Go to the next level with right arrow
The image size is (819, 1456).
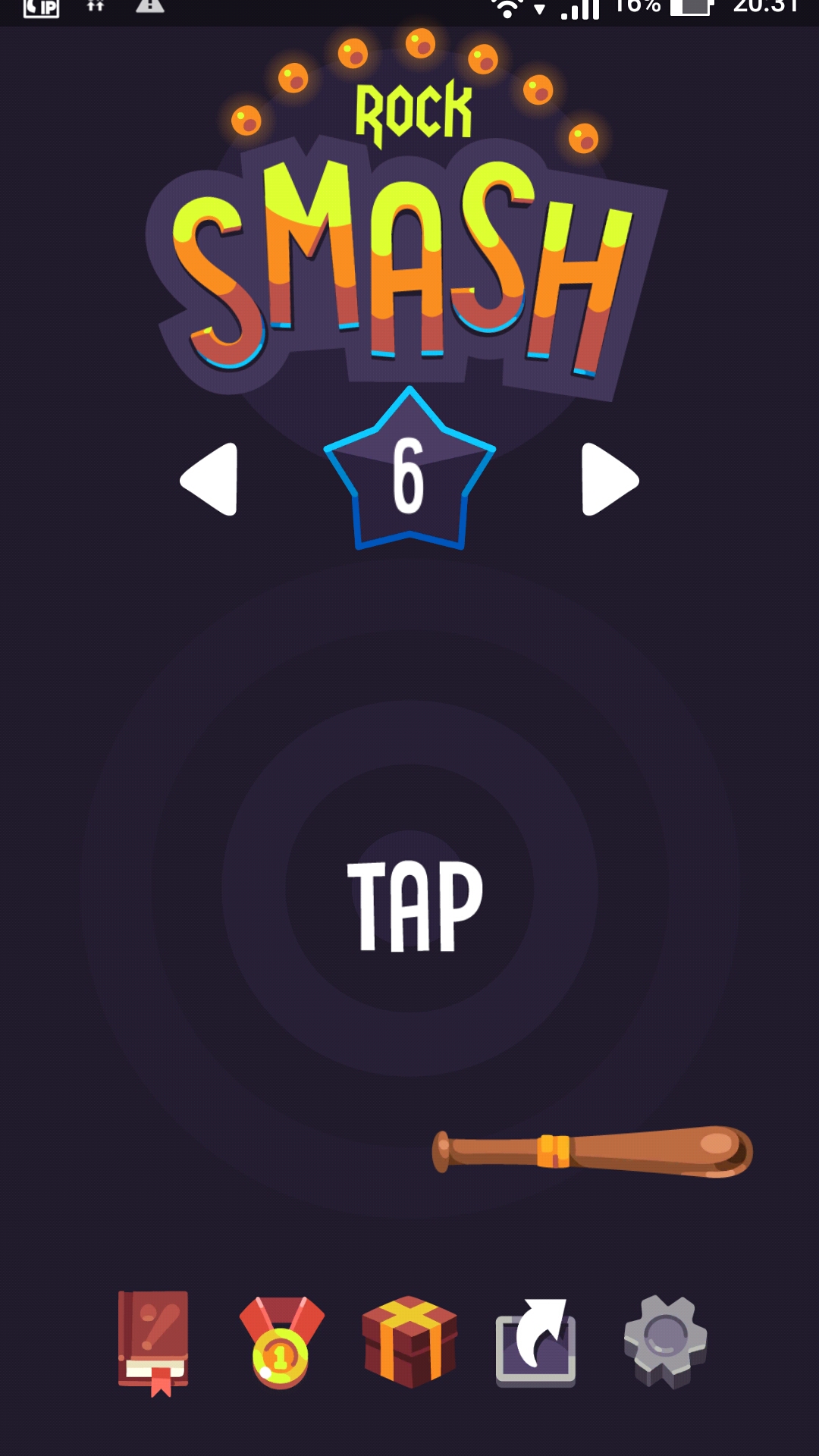pyautogui.click(x=608, y=479)
